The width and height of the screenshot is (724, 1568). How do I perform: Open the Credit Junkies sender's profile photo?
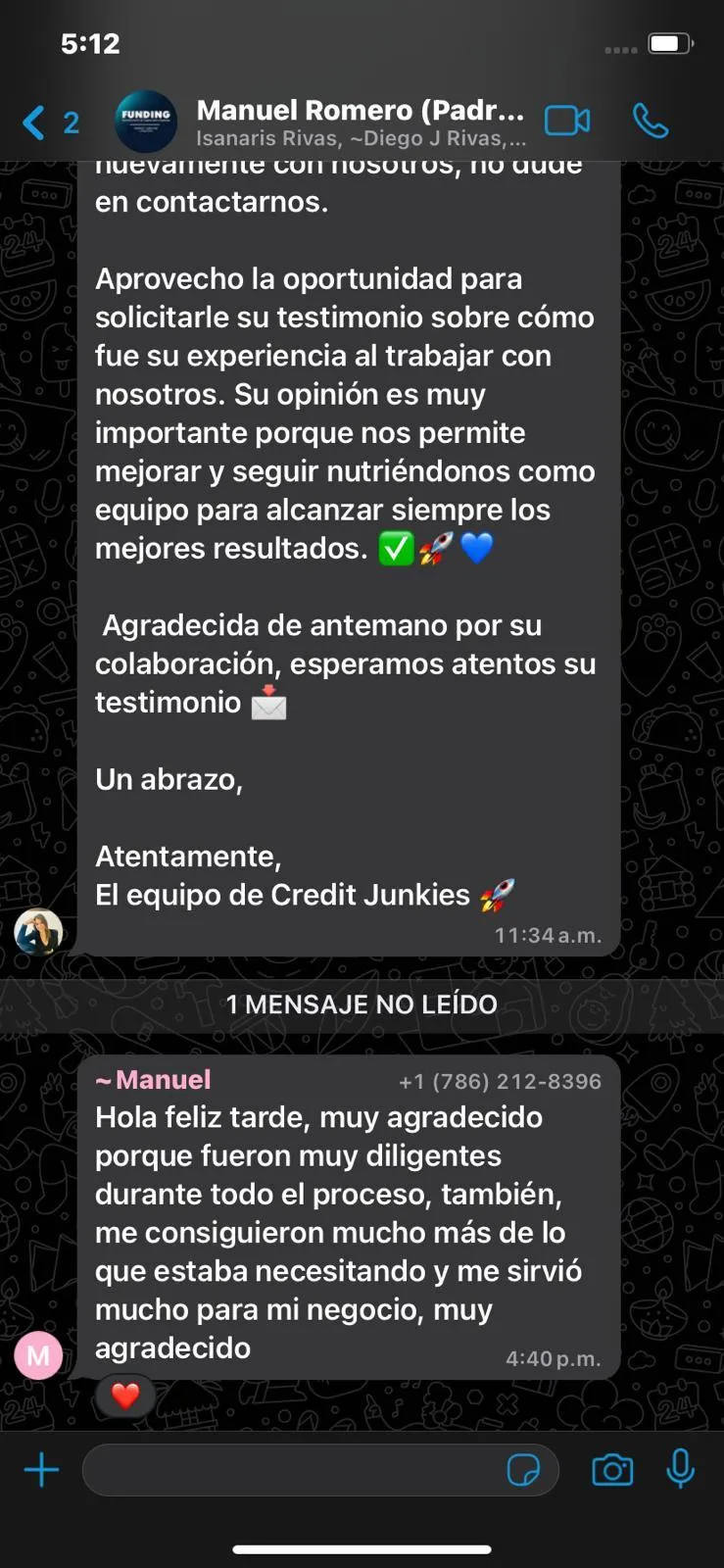pyautogui.click(x=38, y=931)
